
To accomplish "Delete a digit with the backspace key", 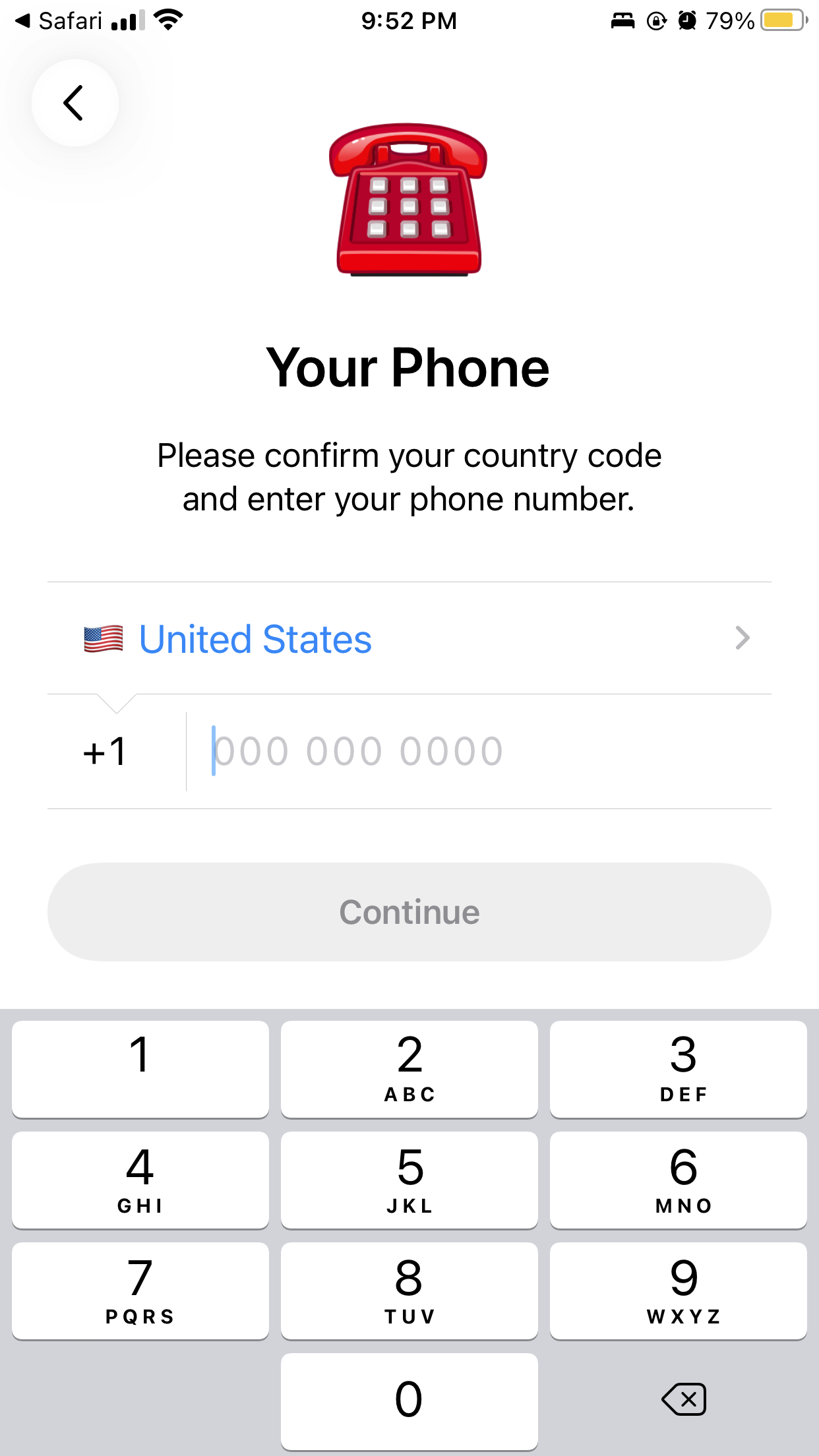I will pyautogui.click(x=683, y=1399).
